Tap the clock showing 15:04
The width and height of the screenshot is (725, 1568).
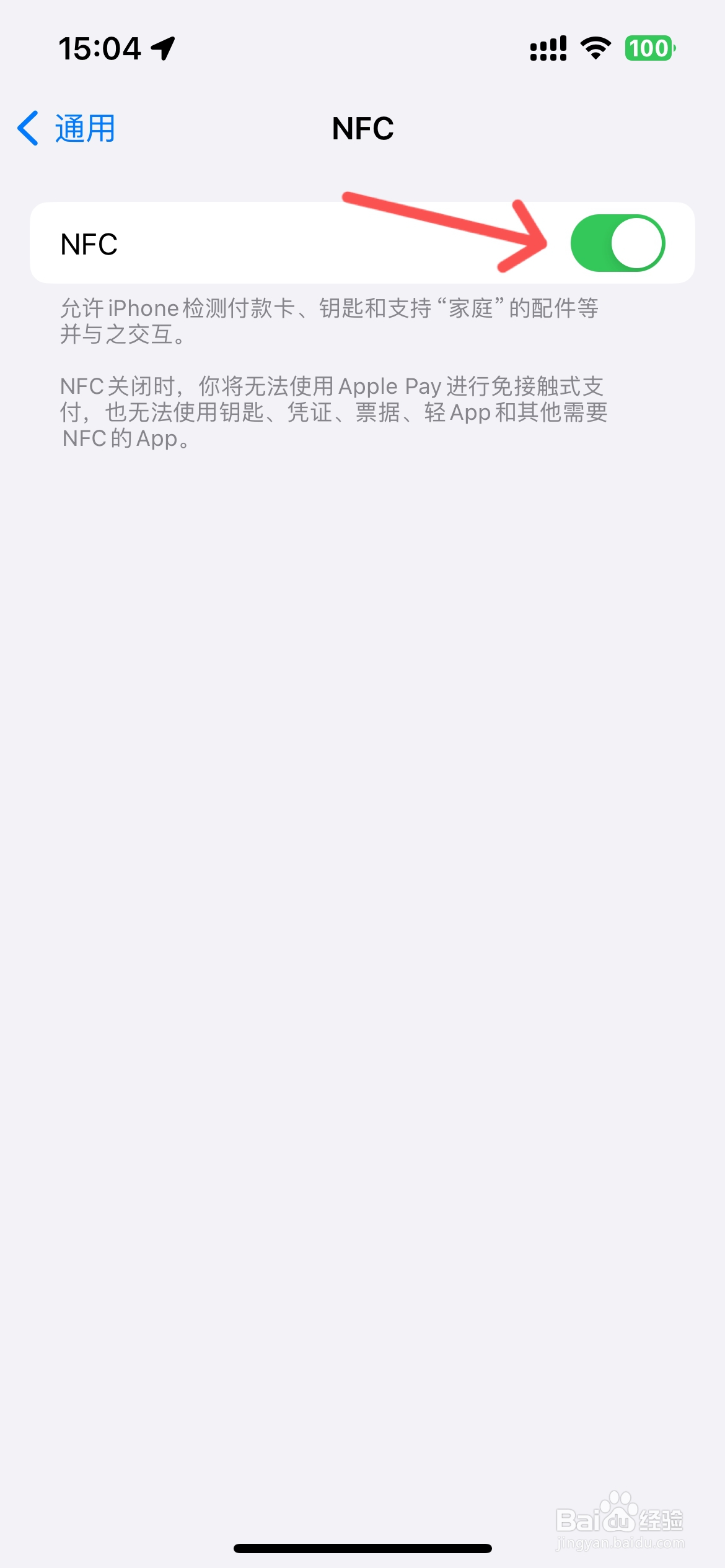click(x=99, y=47)
